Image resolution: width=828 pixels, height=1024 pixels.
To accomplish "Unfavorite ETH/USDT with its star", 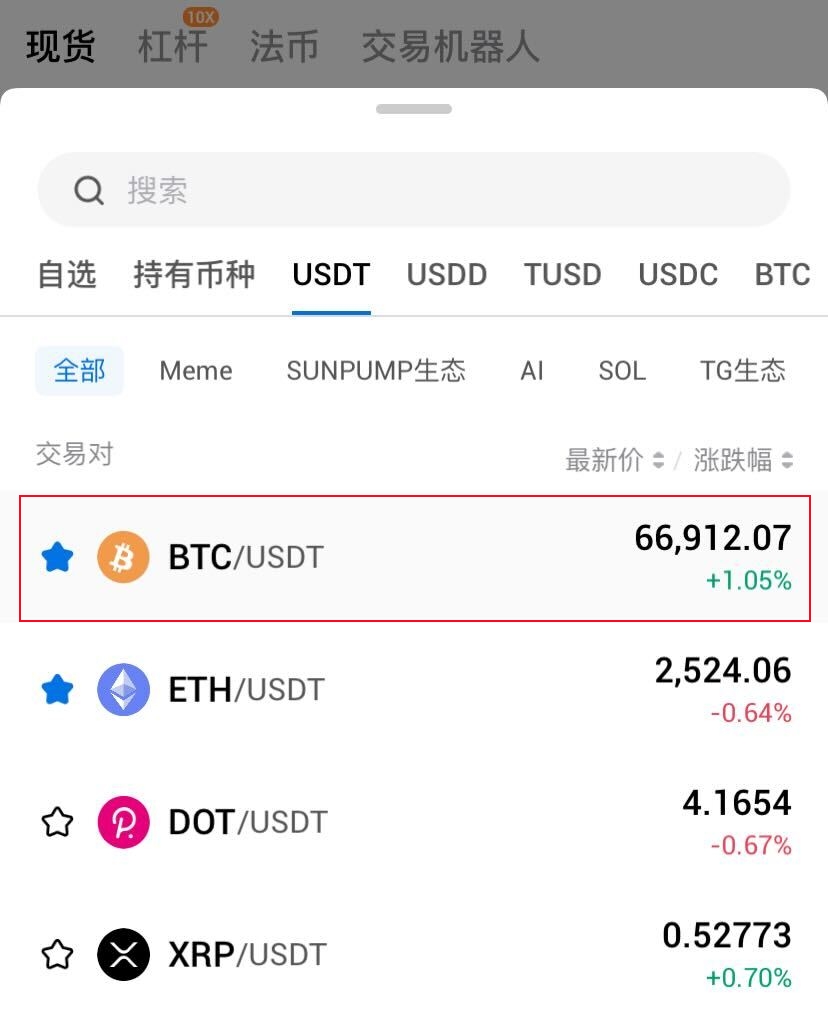I will (x=58, y=690).
